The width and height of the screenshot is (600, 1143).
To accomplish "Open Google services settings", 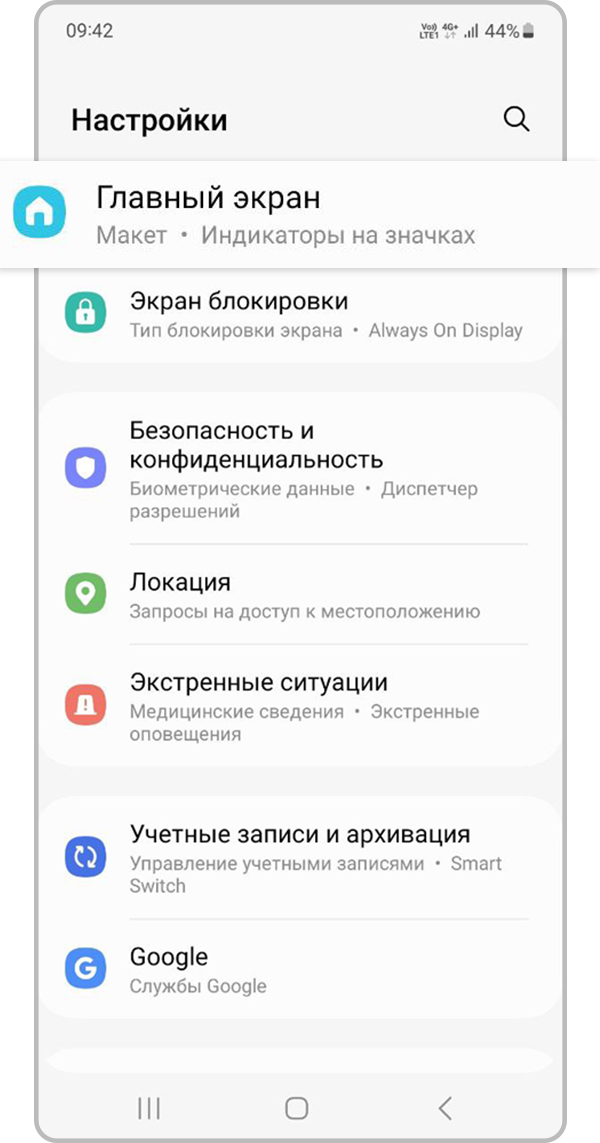I will (x=300, y=969).
